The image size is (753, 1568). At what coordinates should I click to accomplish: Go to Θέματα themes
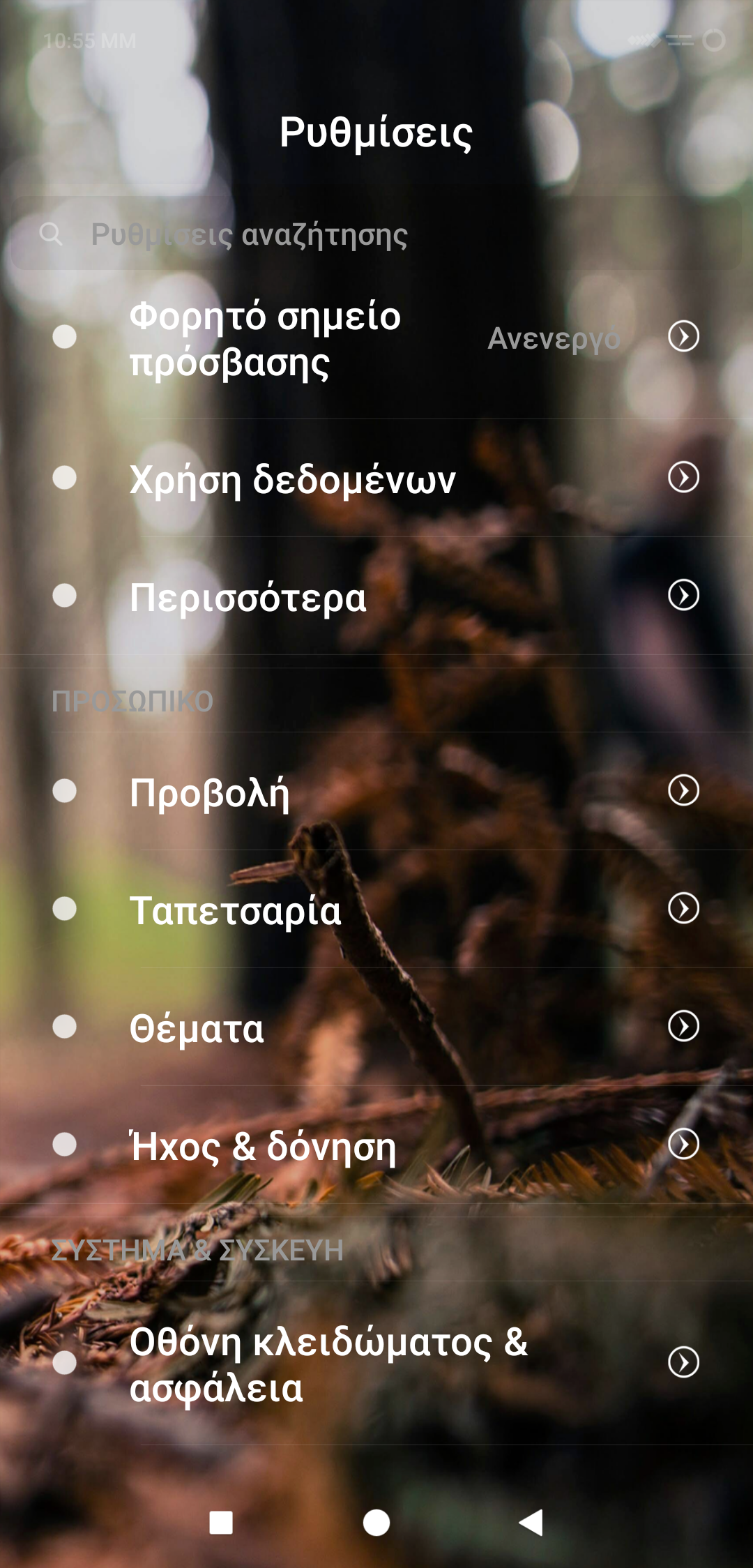(376, 1028)
